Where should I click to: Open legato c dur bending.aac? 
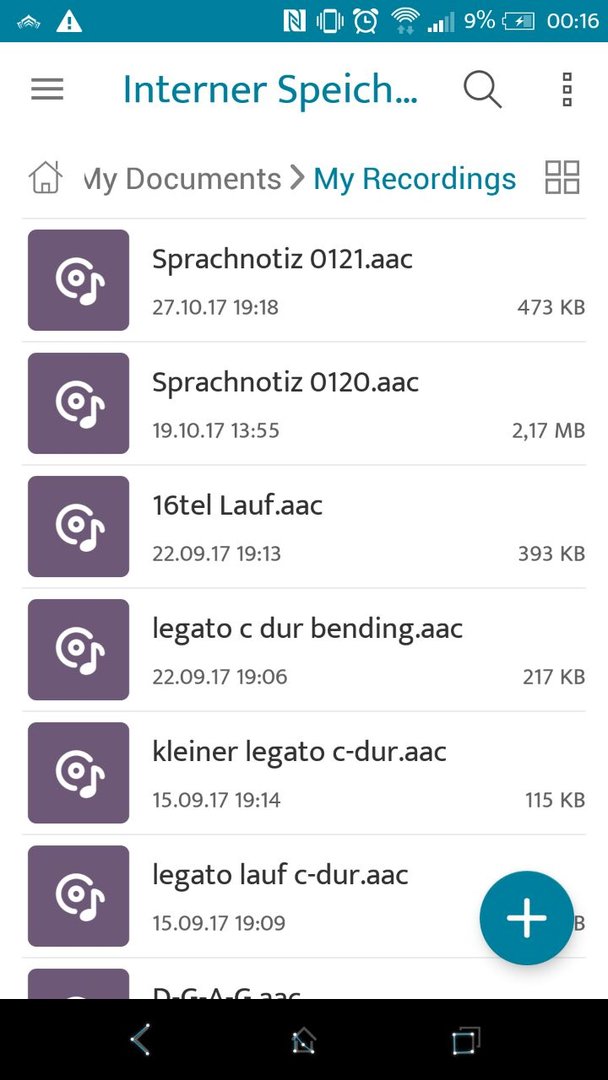[x=304, y=650]
